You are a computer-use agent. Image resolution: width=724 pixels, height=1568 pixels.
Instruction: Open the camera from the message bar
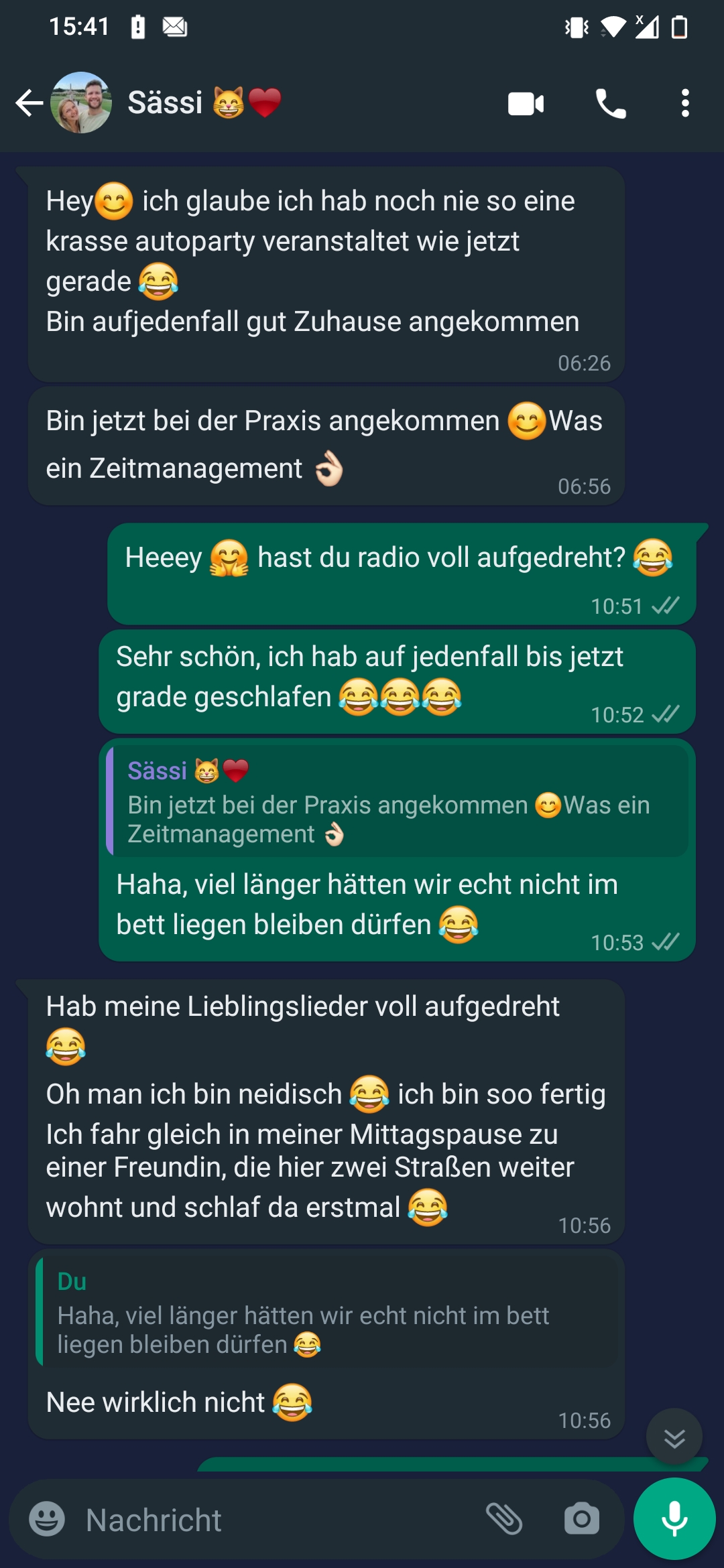tap(581, 1519)
